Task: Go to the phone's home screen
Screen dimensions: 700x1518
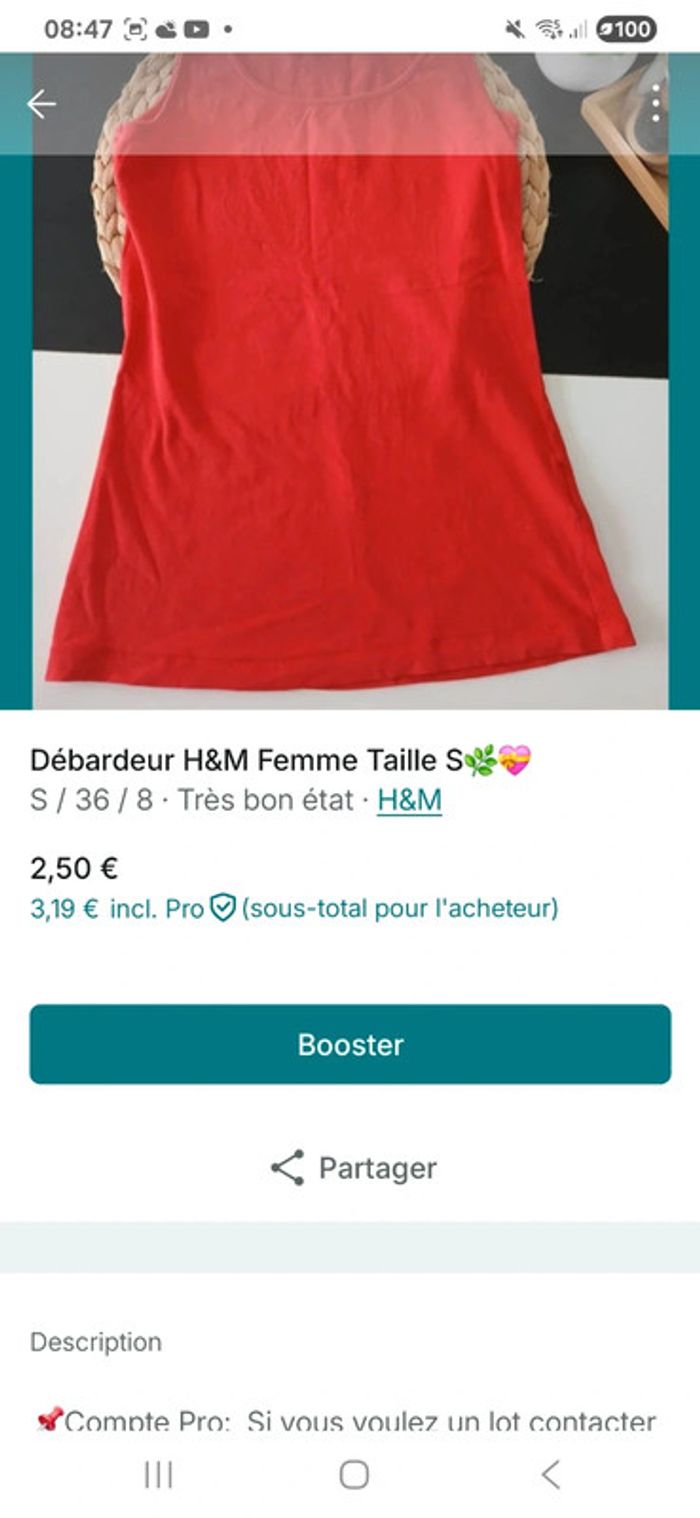Action: click(354, 1474)
